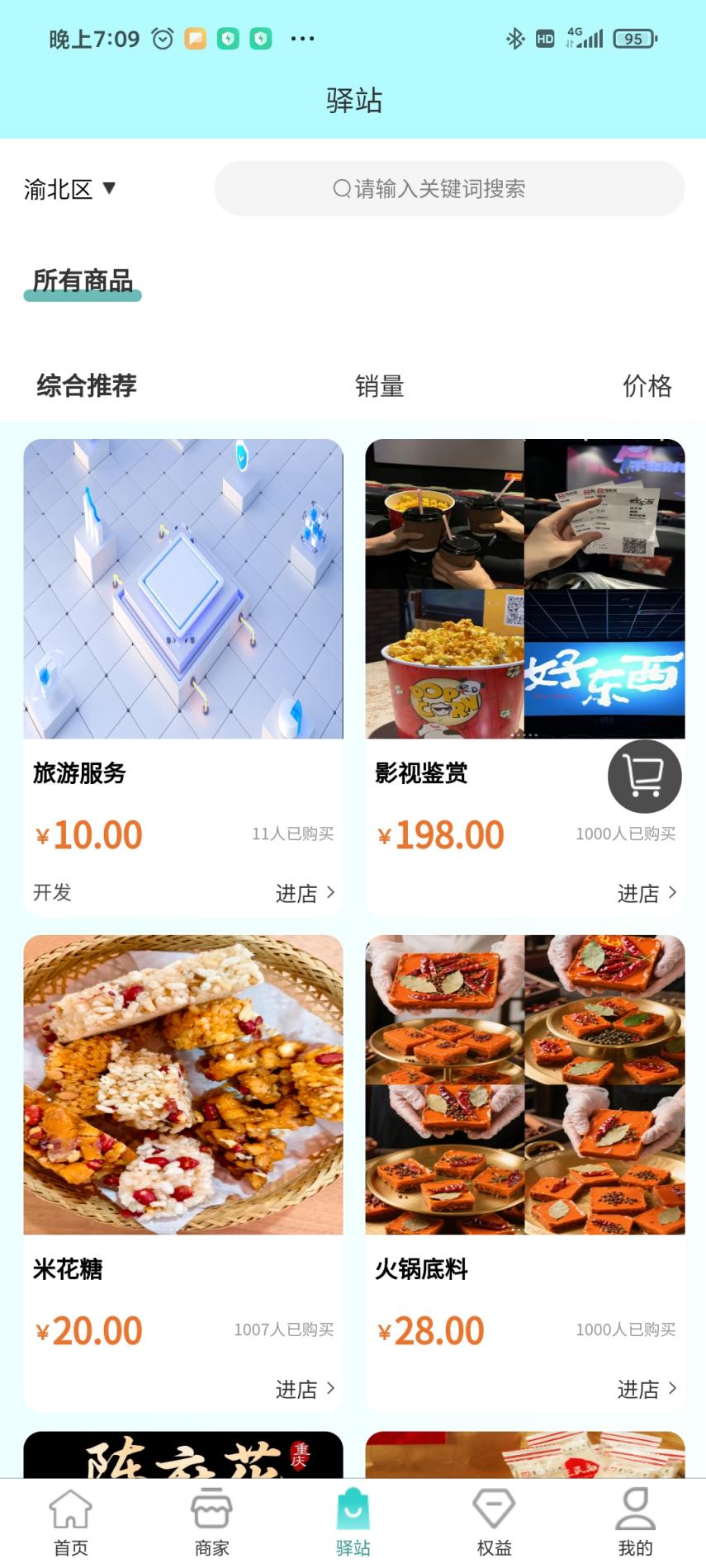This screenshot has width=706, height=1568.
Task: Open the 价格 price sorting option
Action: 647,385
